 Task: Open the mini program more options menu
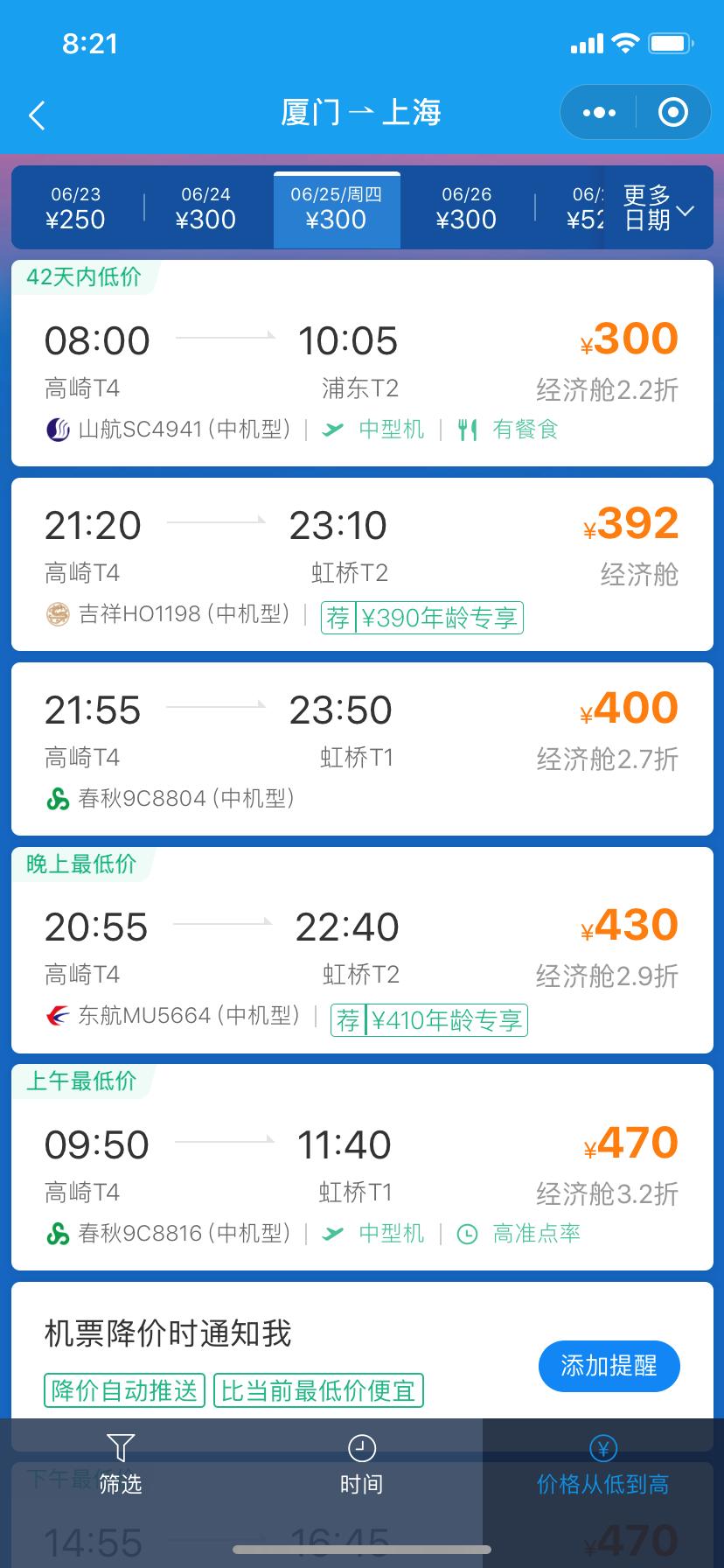point(599,113)
